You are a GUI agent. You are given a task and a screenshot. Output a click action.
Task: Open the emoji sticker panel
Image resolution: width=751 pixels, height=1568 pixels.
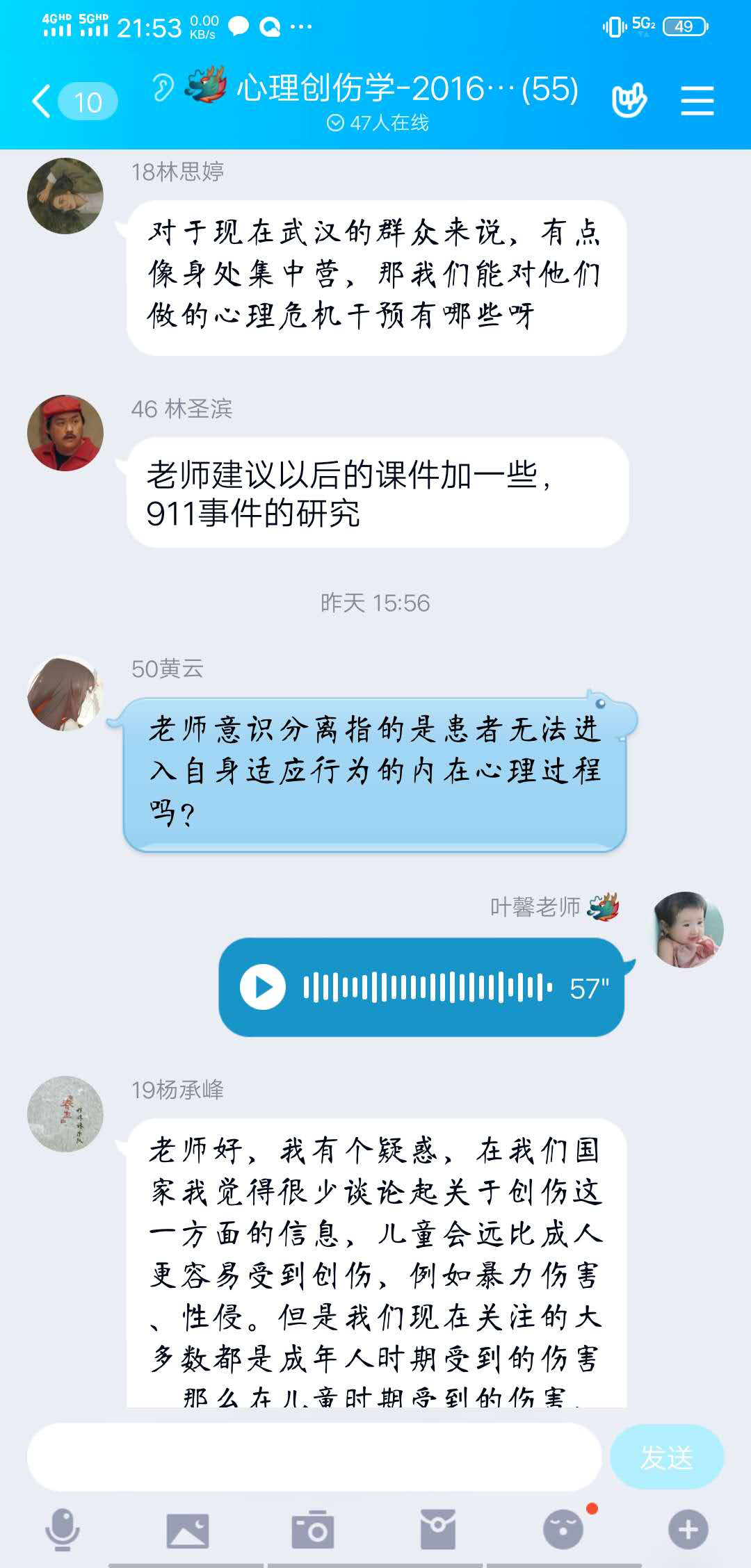pos(563,1529)
